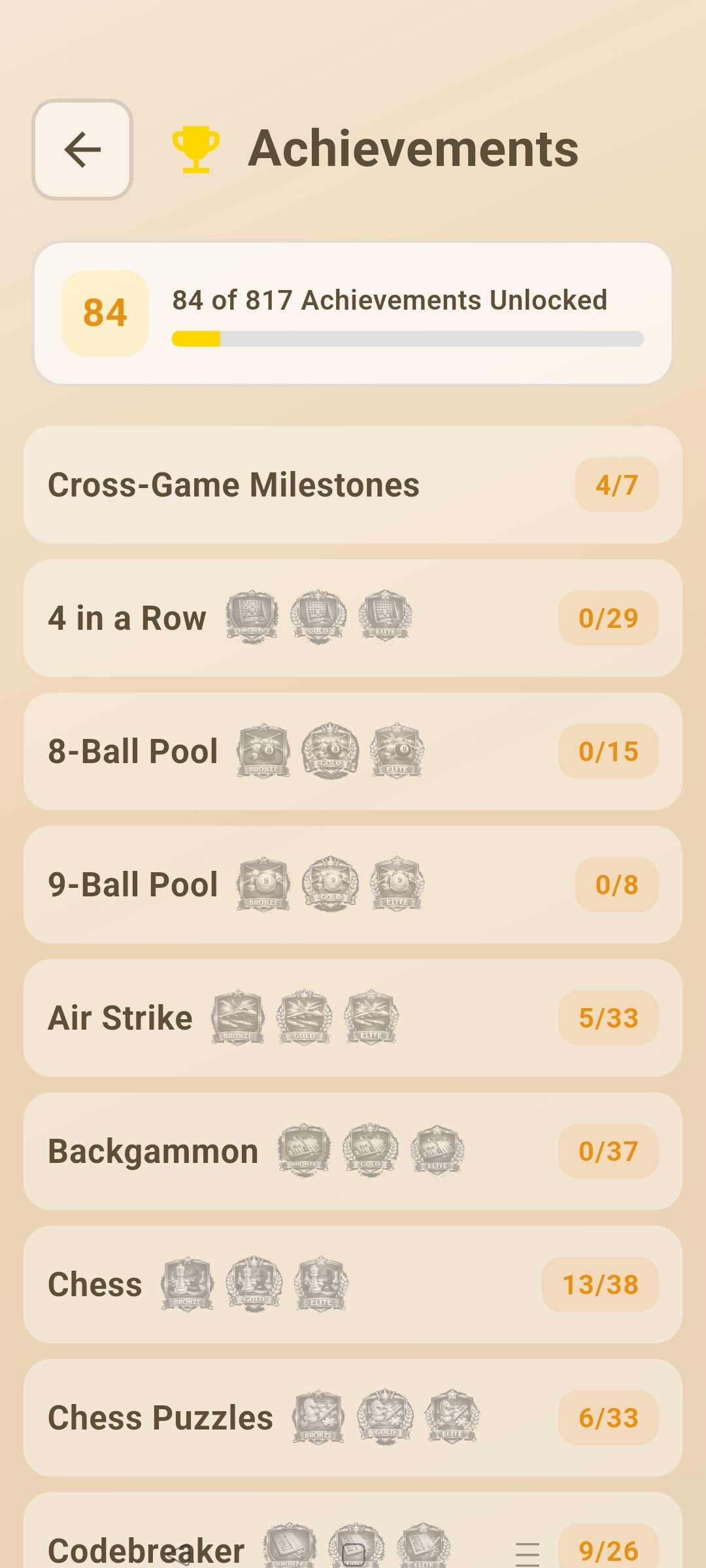706x1568 pixels.
Task: Expand the Cross-Game Milestones category
Action: click(353, 485)
